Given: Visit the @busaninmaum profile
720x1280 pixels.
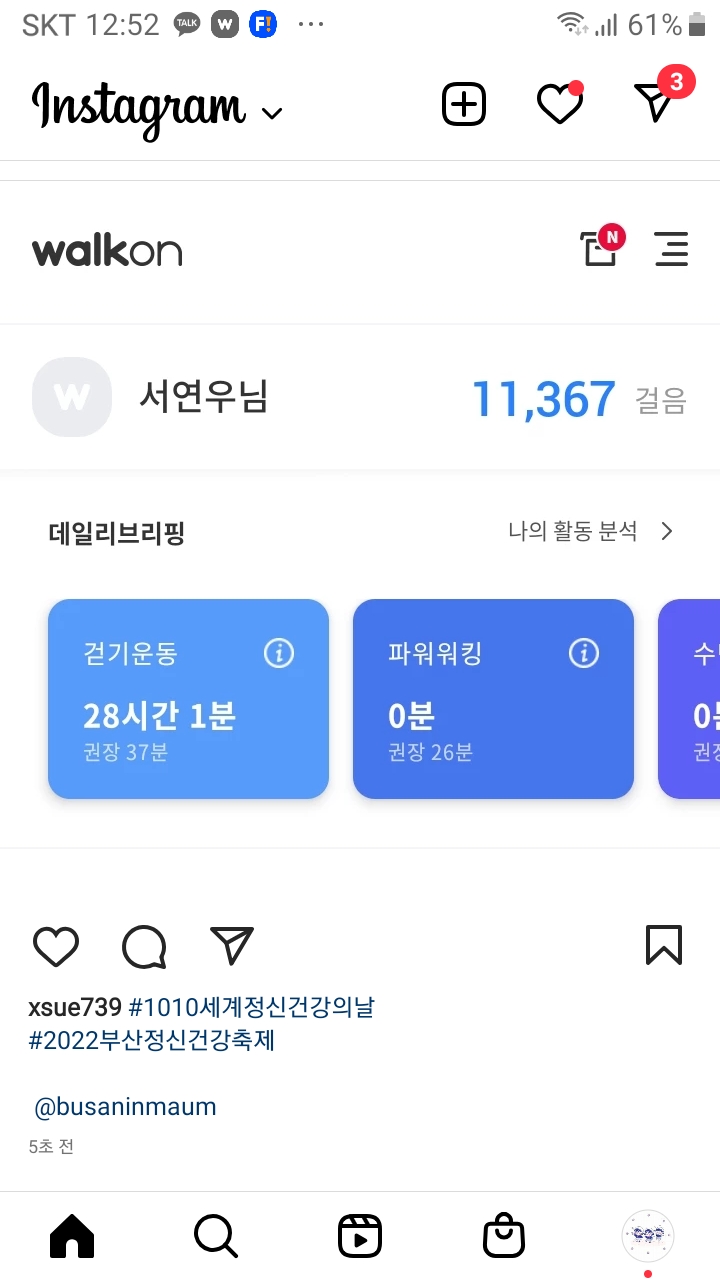Looking at the screenshot, I should point(125,1107).
